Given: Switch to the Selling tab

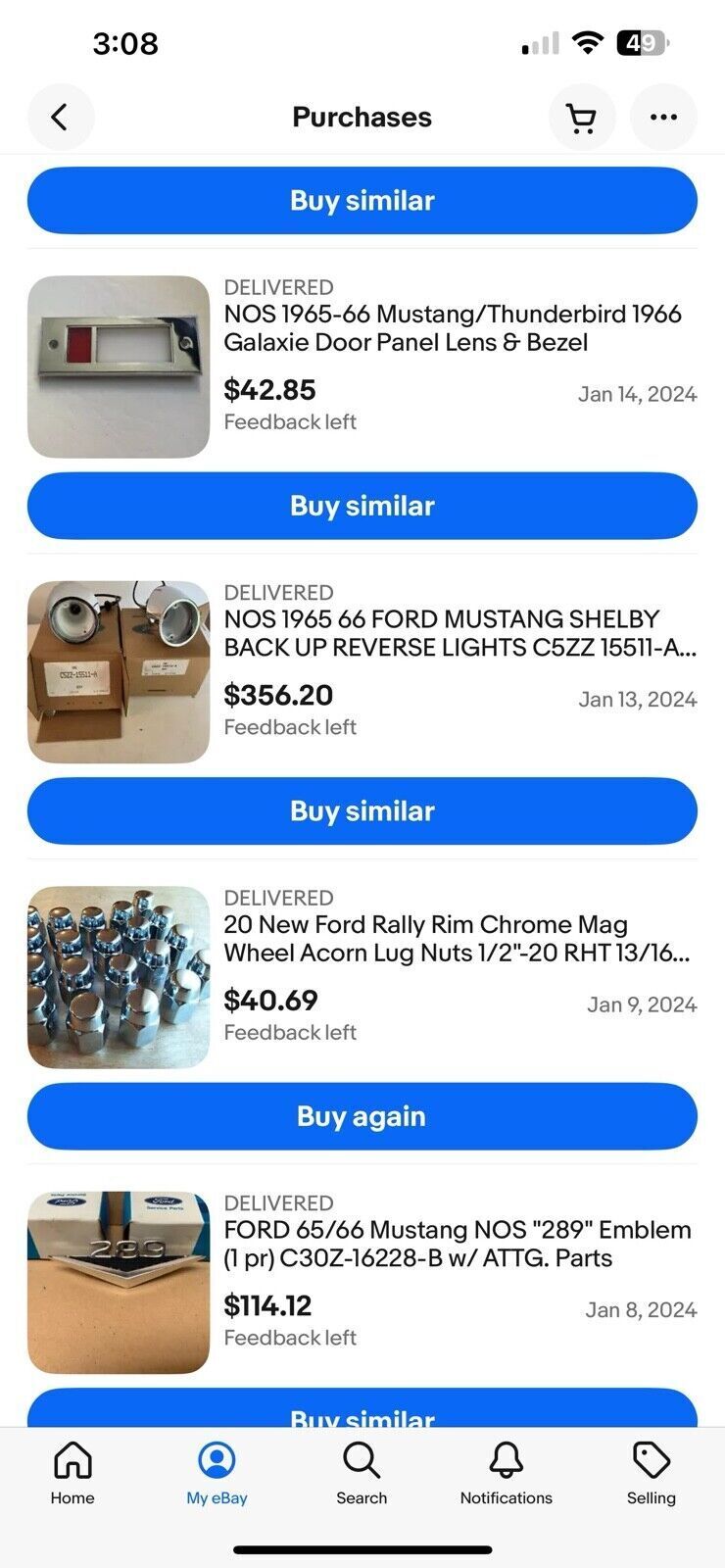Looking at the screenshot, I should coord(651,1472).
